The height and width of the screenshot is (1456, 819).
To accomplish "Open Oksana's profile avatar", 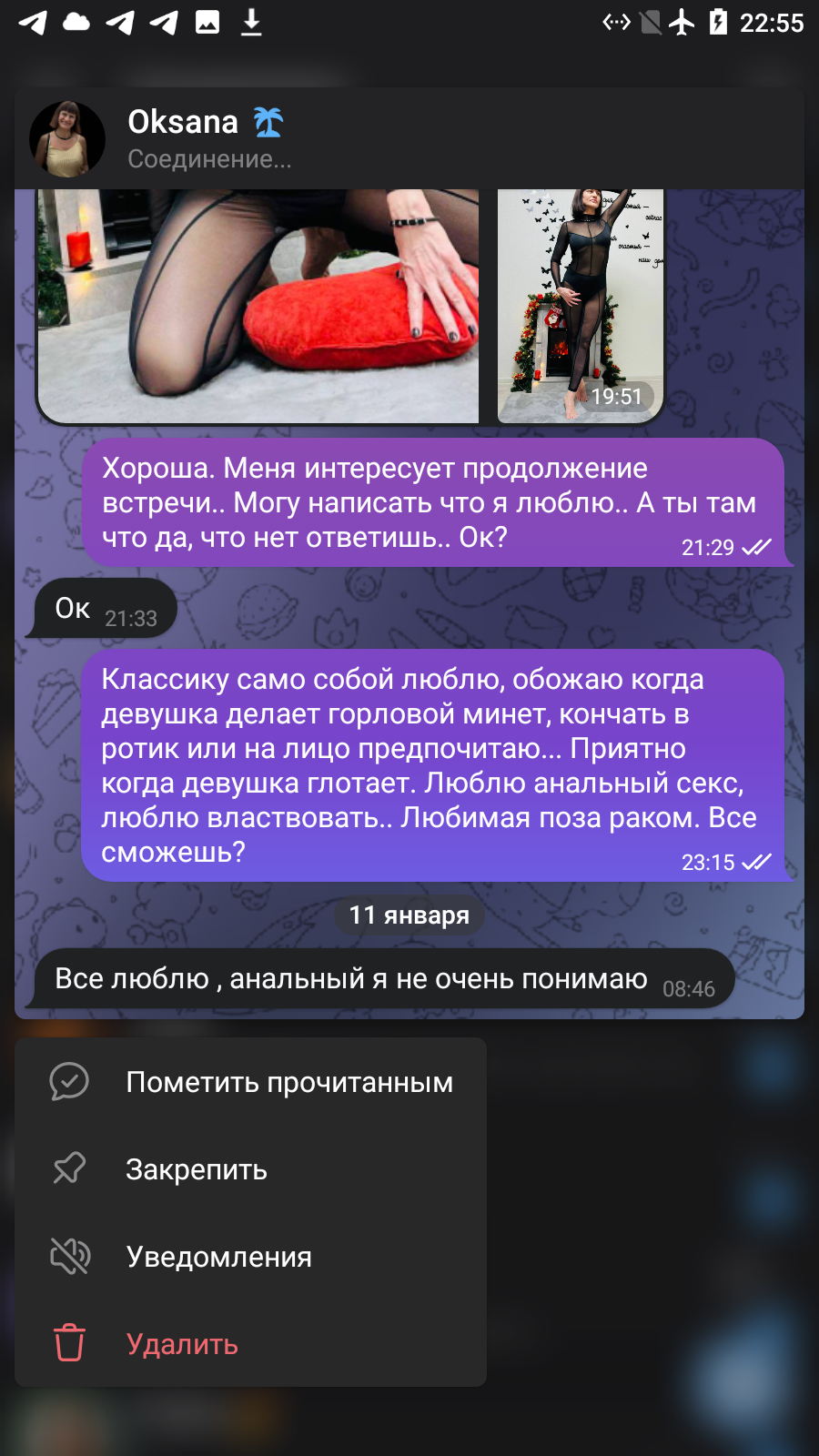I will tap(67, 139).
